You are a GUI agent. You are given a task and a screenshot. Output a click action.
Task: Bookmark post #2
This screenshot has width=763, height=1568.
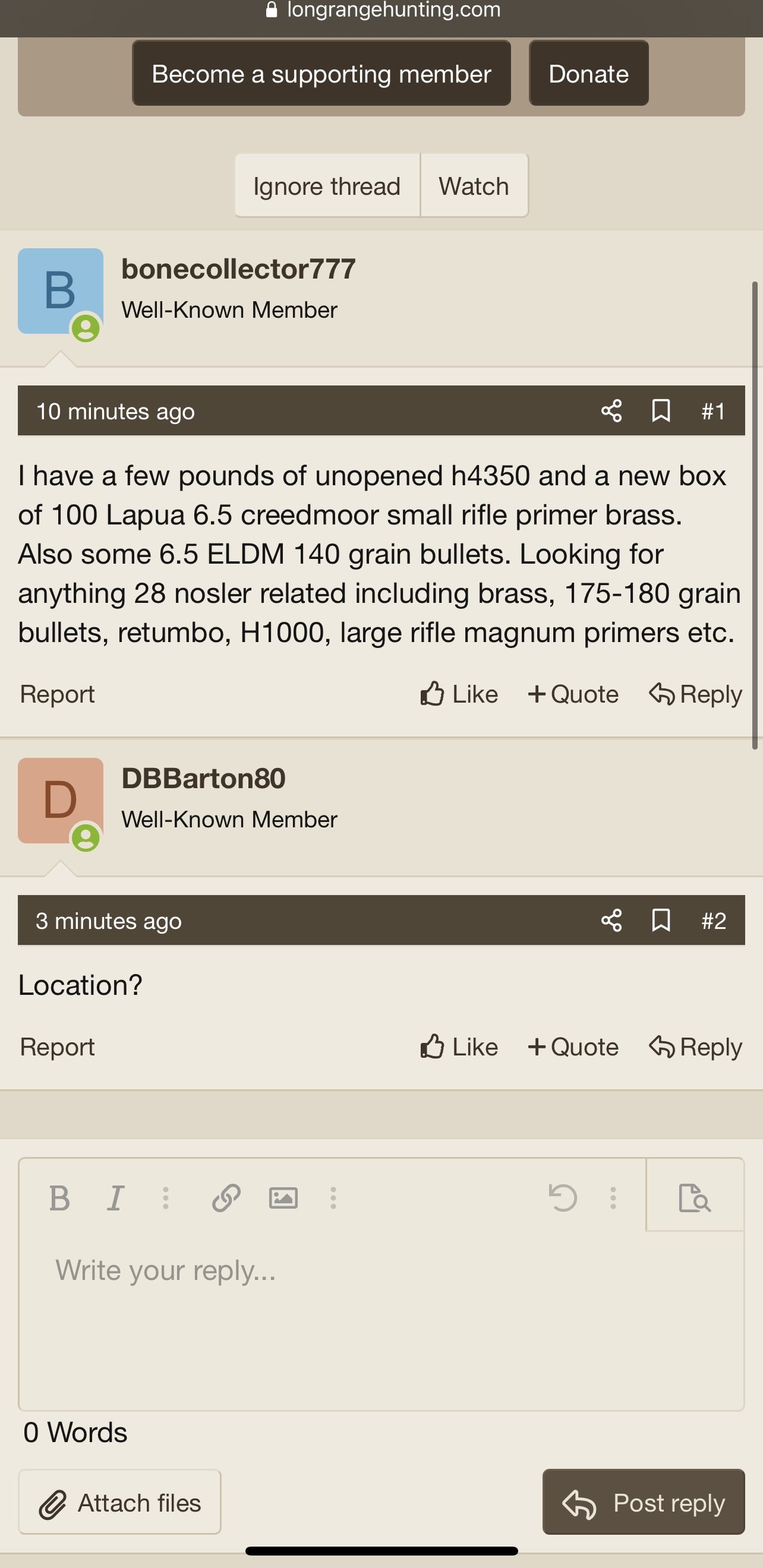pos(661,921)
